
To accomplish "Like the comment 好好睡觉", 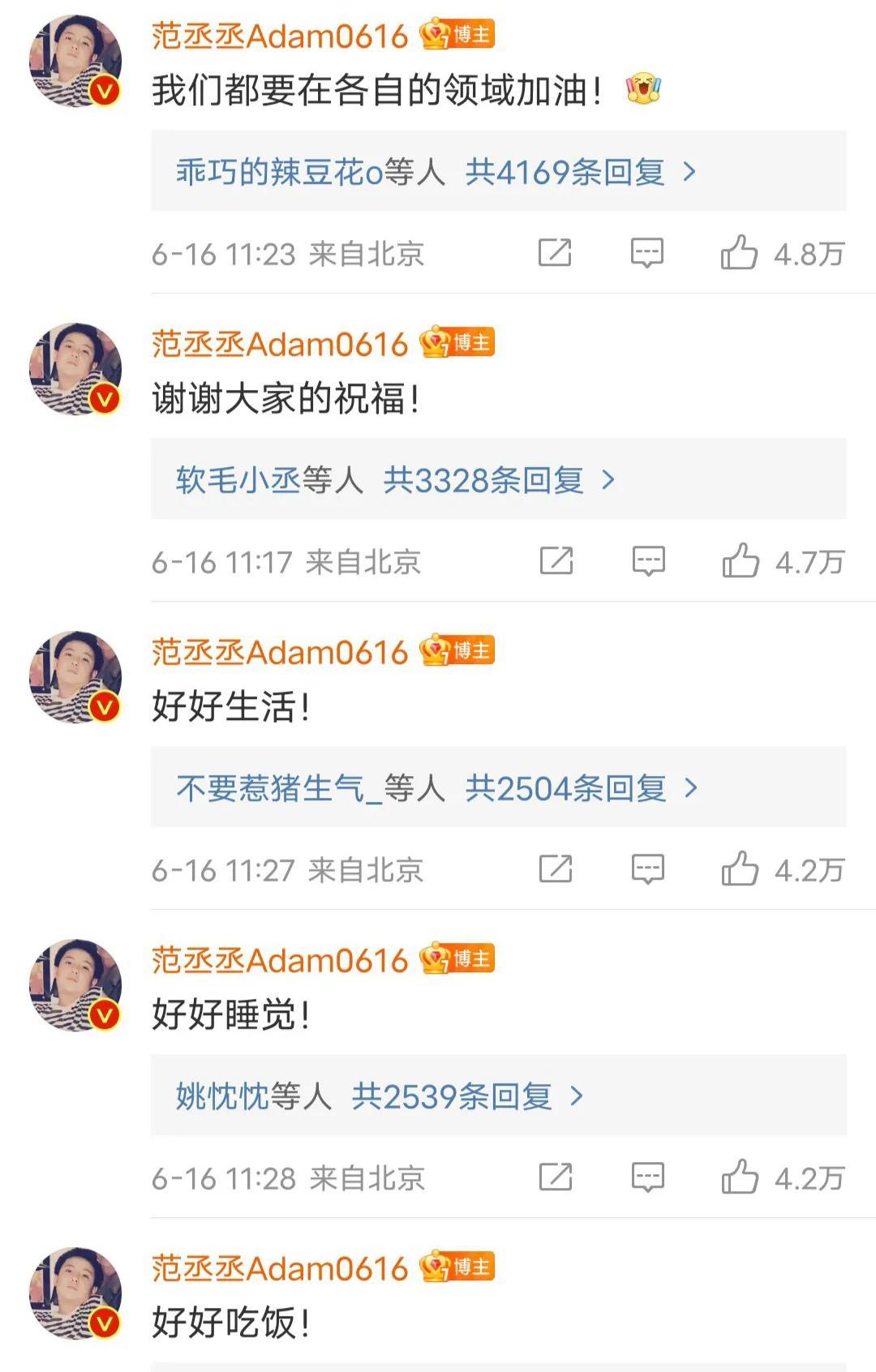I will [x=740, y=1177].
